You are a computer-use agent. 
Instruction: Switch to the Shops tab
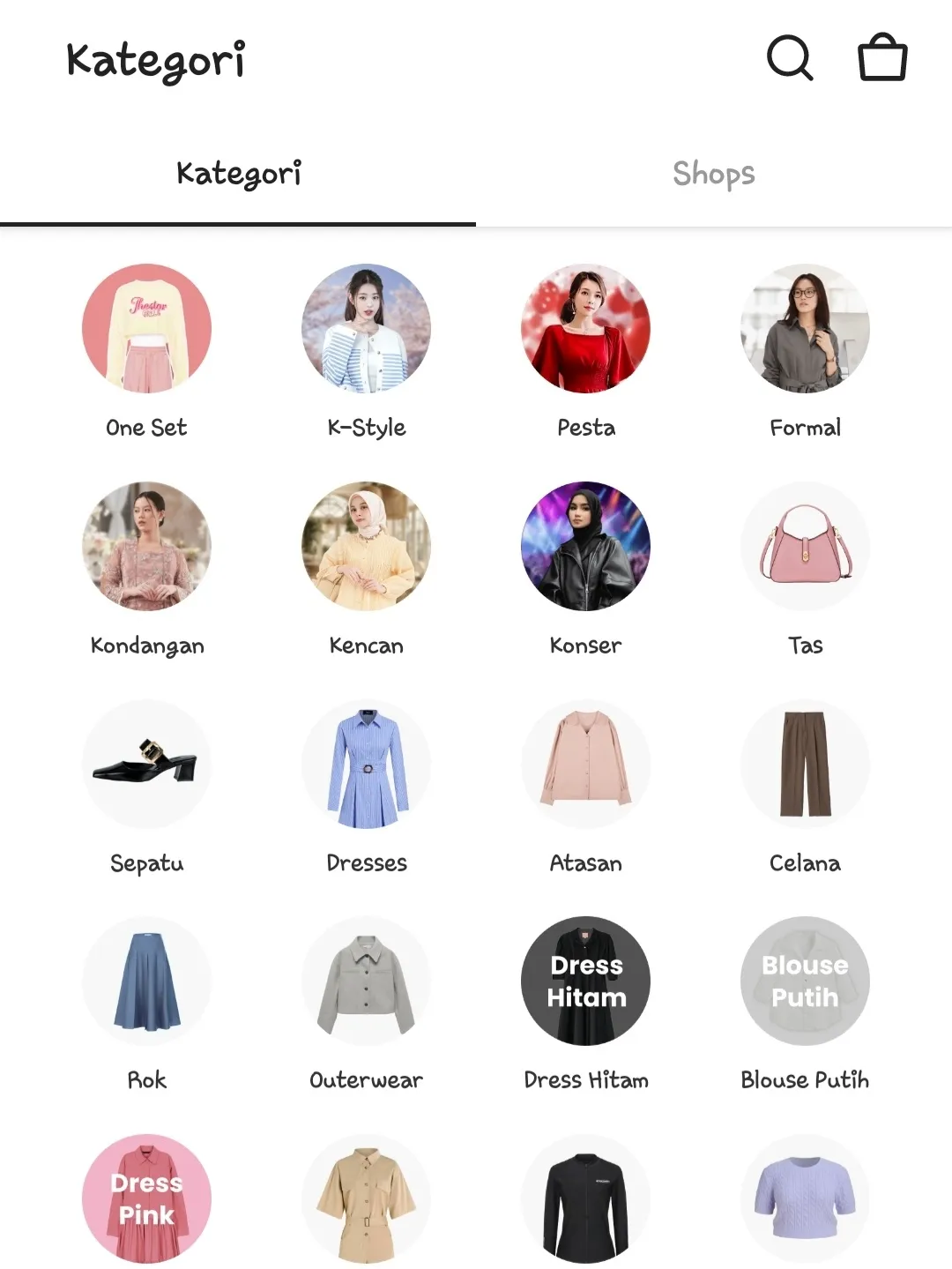click(x=713, y=174)
